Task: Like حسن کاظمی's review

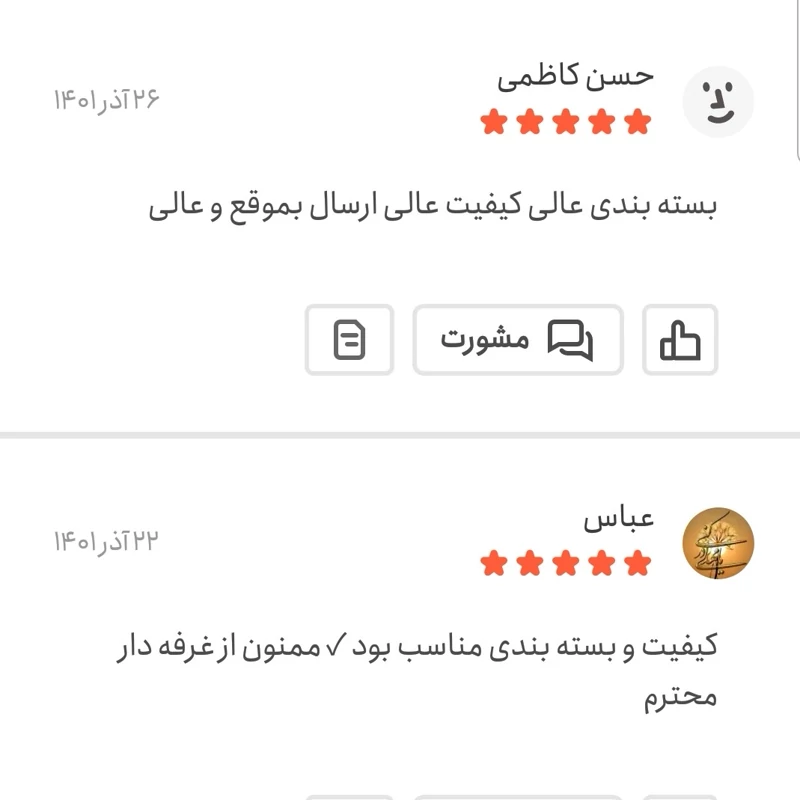Action: coord(680,340)
